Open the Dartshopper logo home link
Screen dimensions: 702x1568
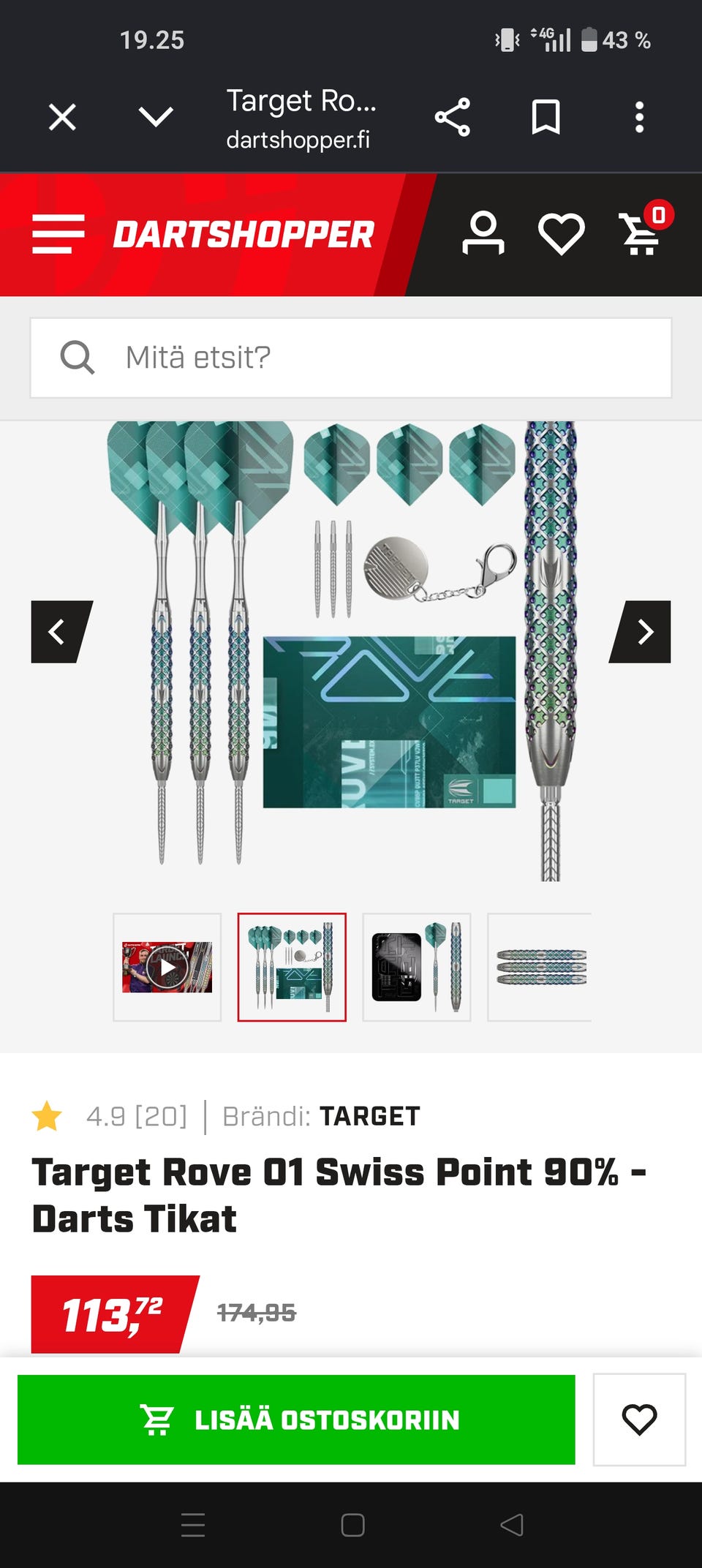point(244,234)
